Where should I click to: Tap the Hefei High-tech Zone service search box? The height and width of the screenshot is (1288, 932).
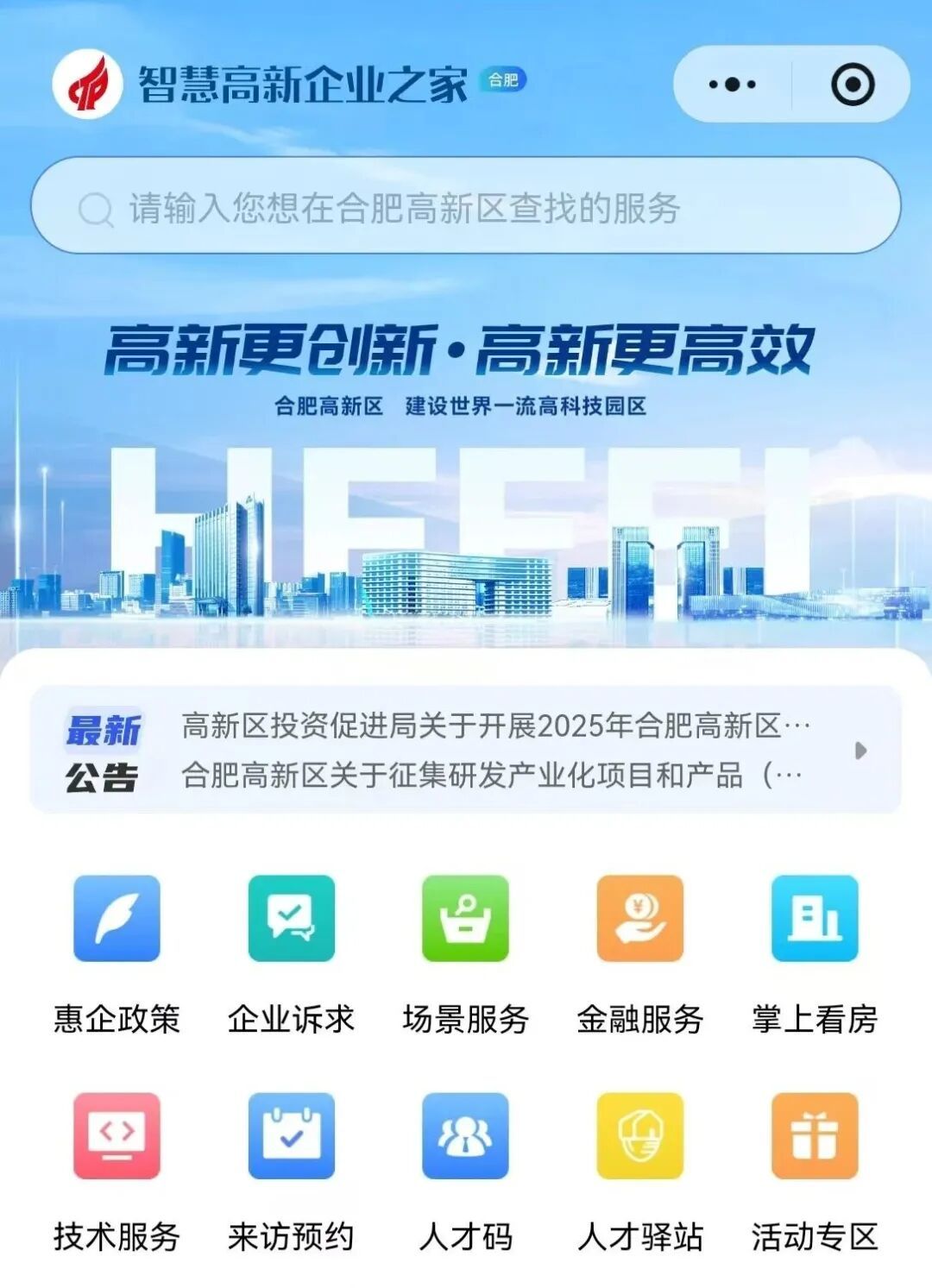tap(466, 207)
